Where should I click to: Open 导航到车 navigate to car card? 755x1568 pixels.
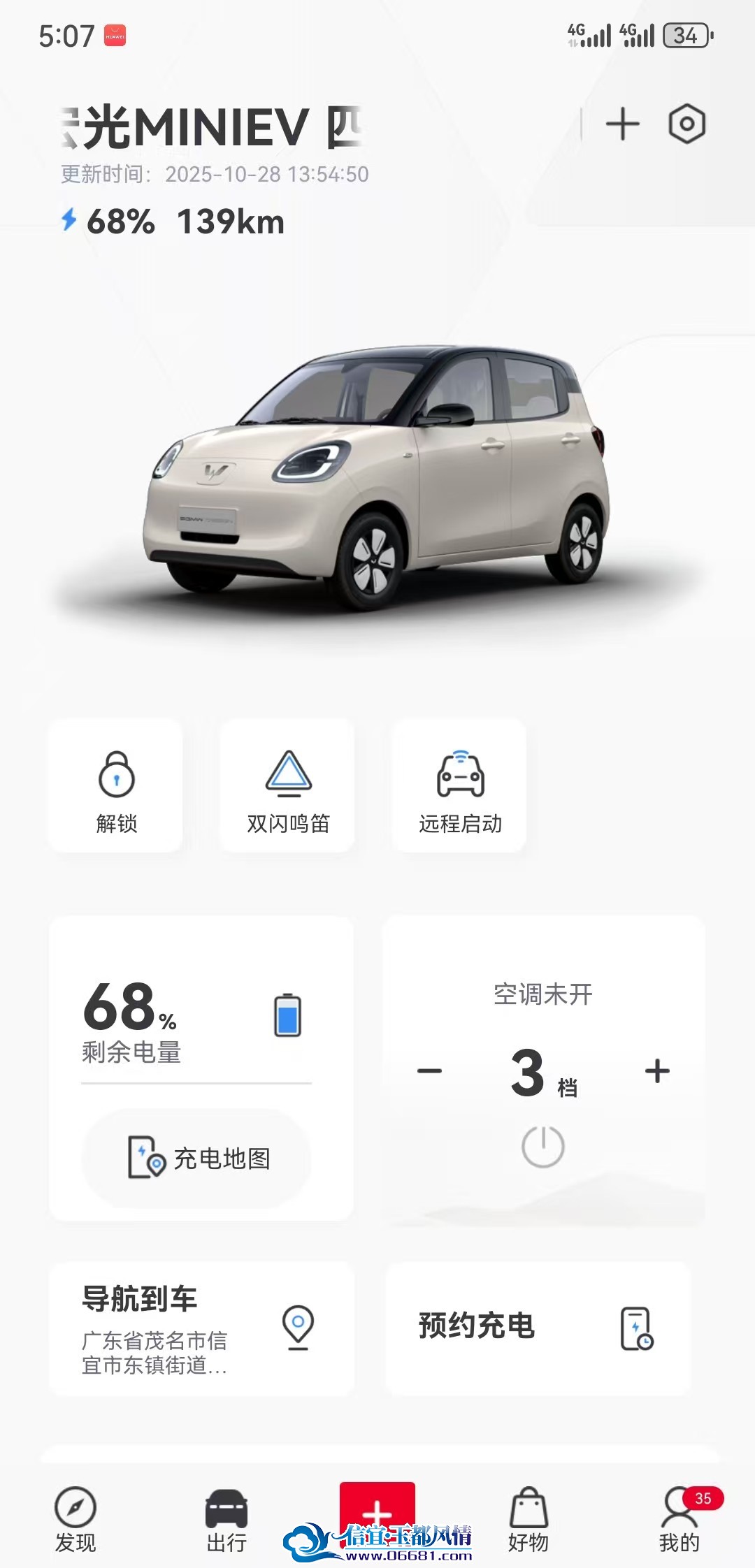point(201,1329)
